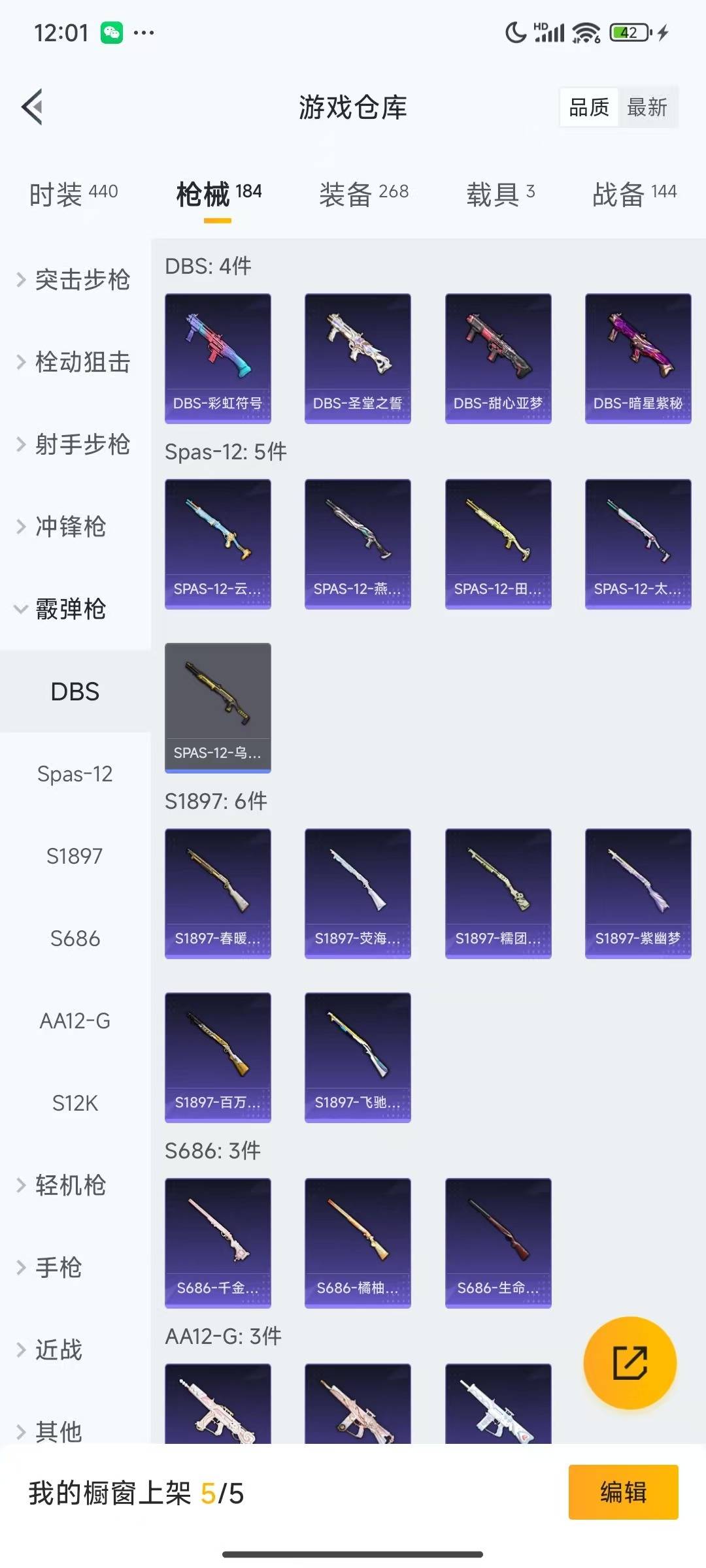The image size is (706, 1568).
Task: Select Spas-12 in the sidebar
Action: pyautogui.click(x=75, y=774)
